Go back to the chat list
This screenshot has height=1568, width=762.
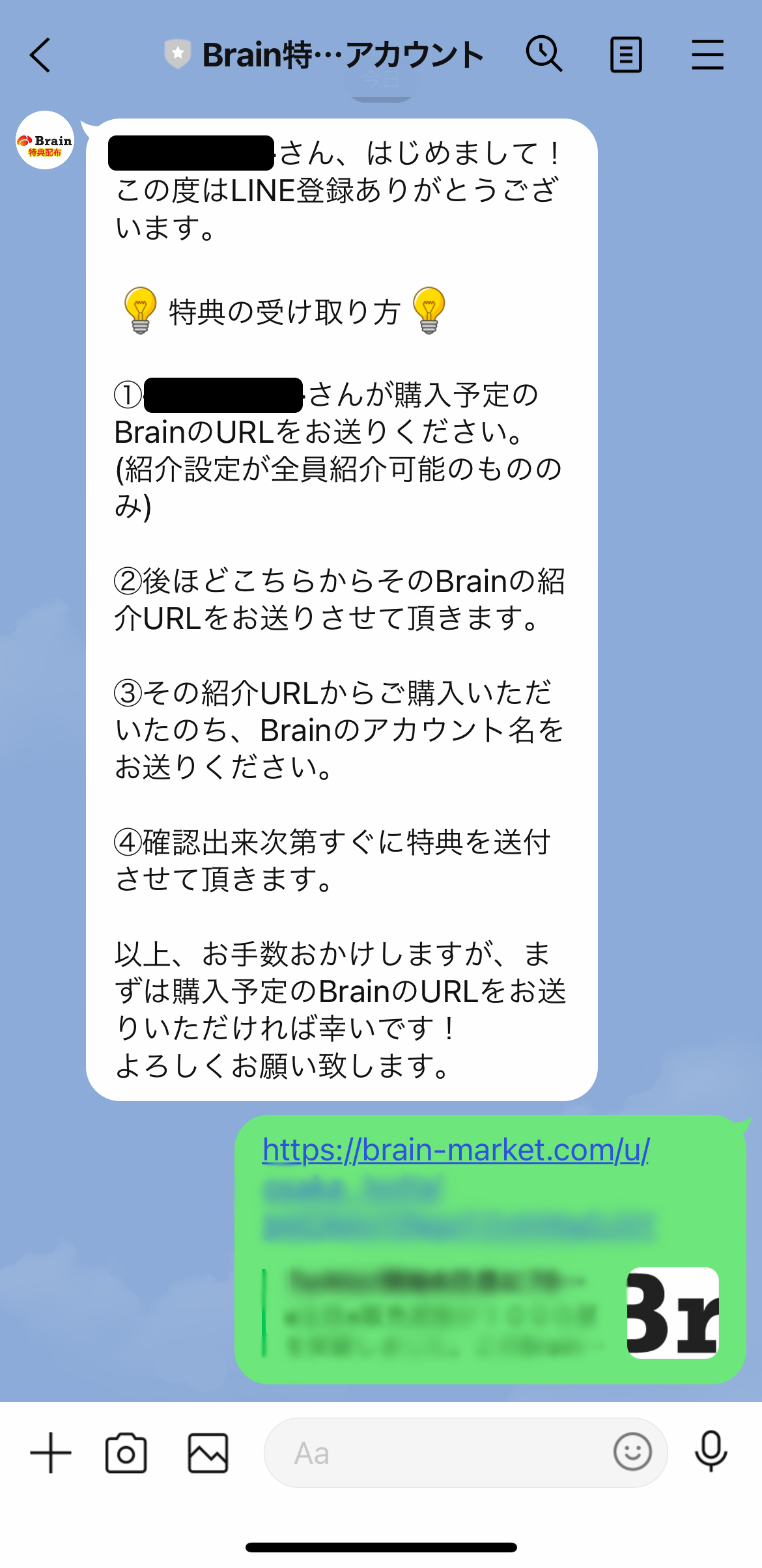pyautogui.click(x=40, y=55)
